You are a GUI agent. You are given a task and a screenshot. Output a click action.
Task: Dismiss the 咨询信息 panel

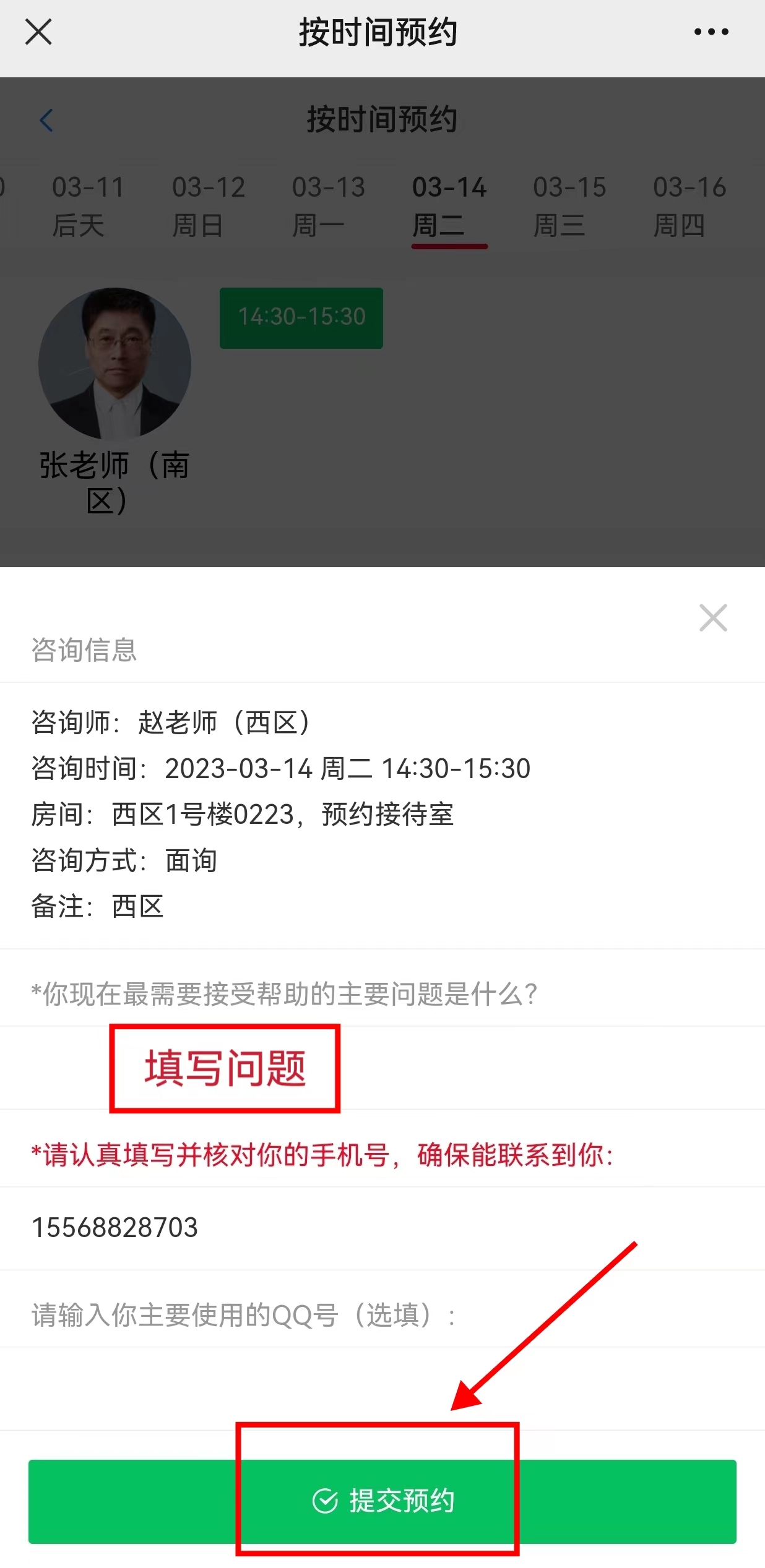[x=713, y=617]
